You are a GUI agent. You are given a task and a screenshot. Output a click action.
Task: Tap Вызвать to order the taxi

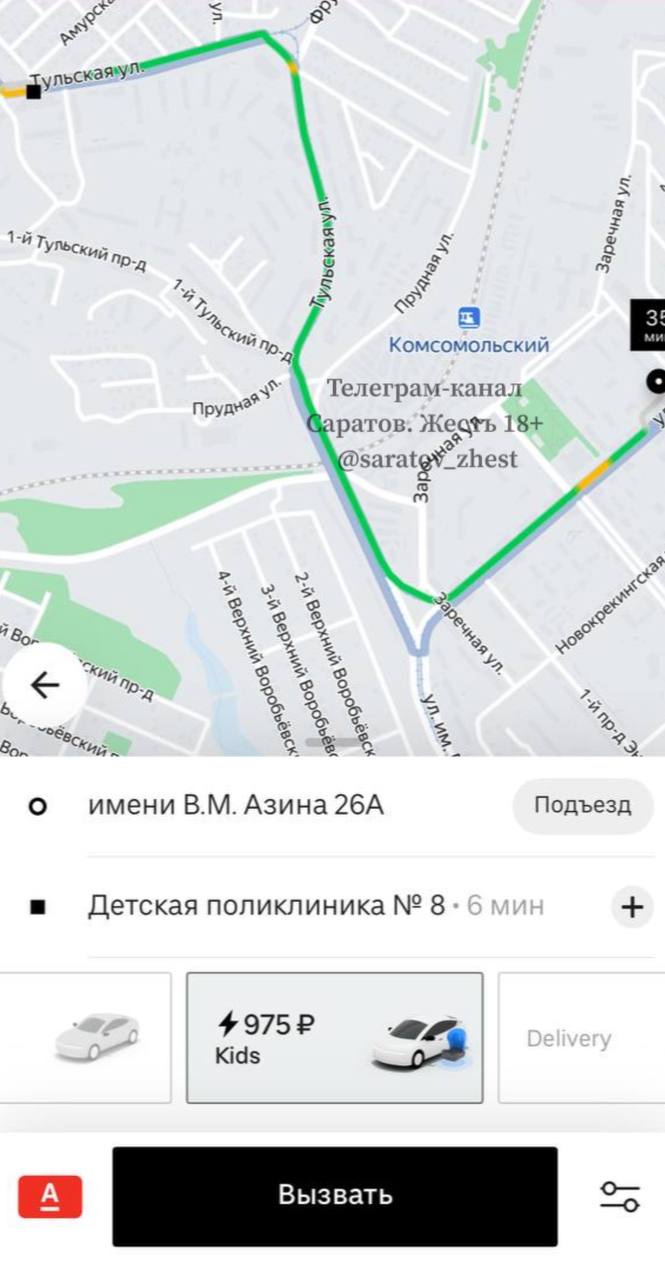tap(334, 1196)
